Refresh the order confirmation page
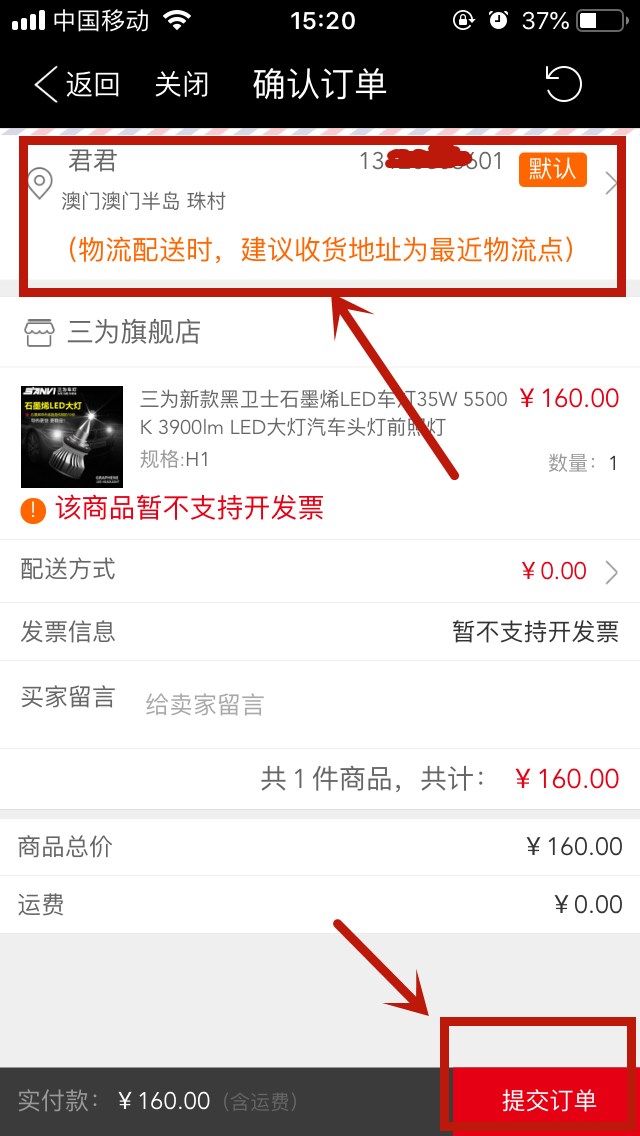Screen dimensions: 640x1136 563,84
